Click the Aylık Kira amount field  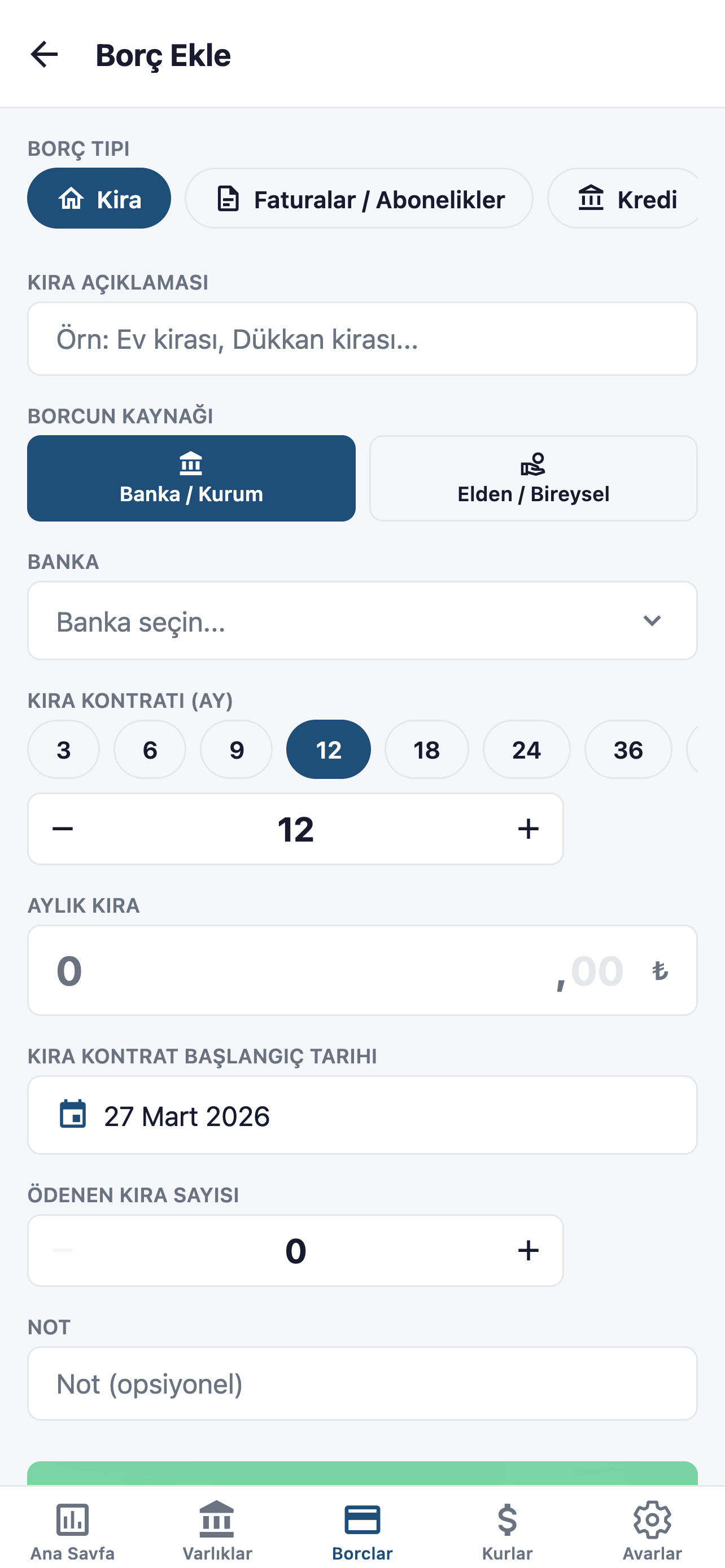363,970
